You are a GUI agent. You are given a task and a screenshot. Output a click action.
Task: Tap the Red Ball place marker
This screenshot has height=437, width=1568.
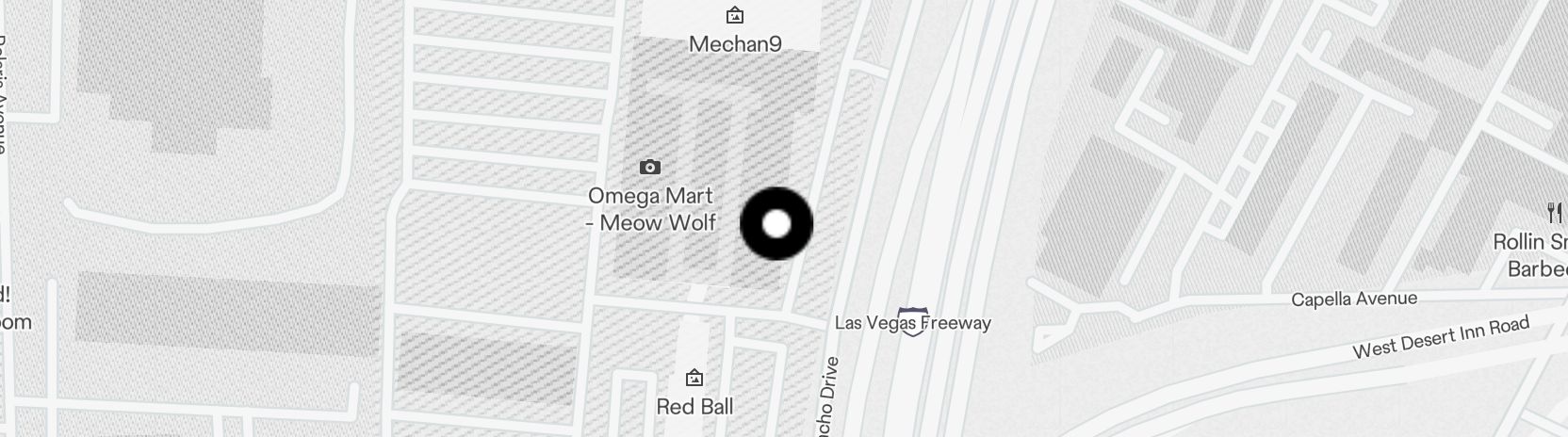(x=694, y=379)
